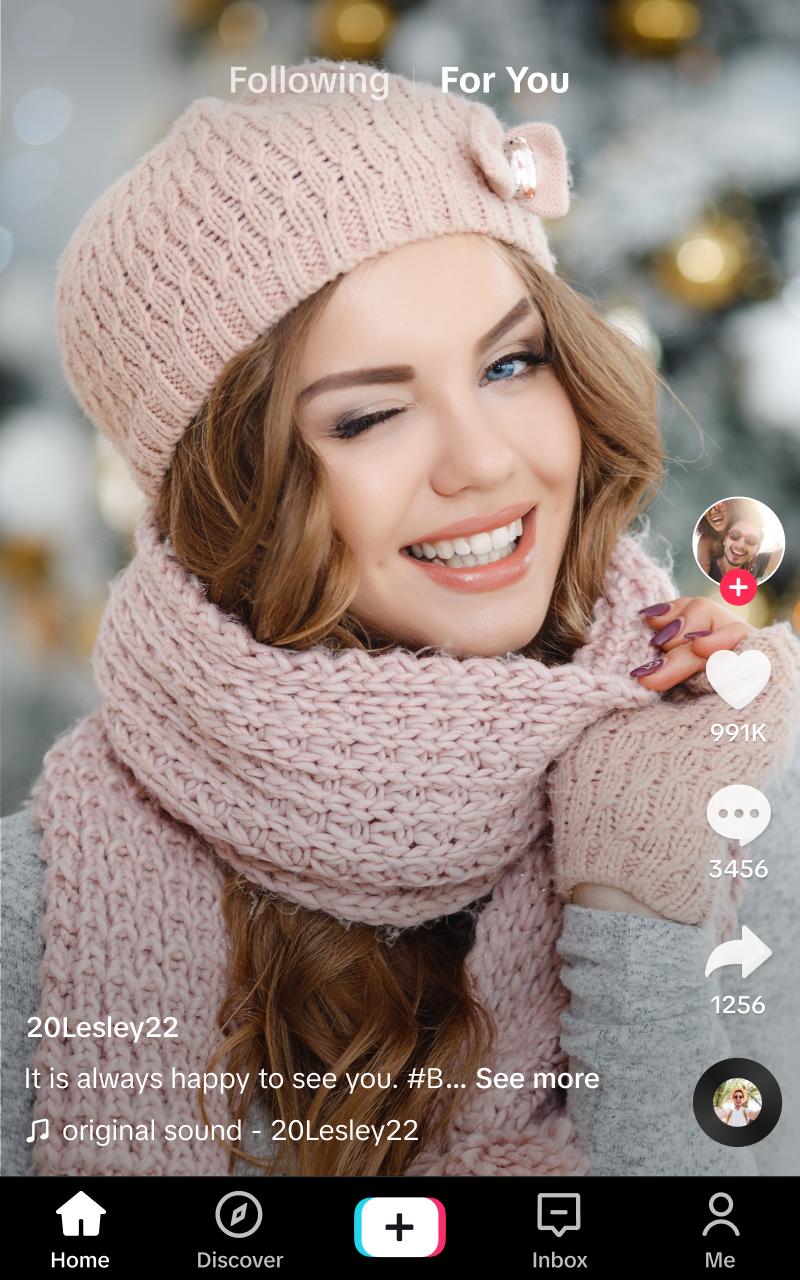Like this video with the heart
This screenshot has height=1280, width=800.
(x=739, y=679)
